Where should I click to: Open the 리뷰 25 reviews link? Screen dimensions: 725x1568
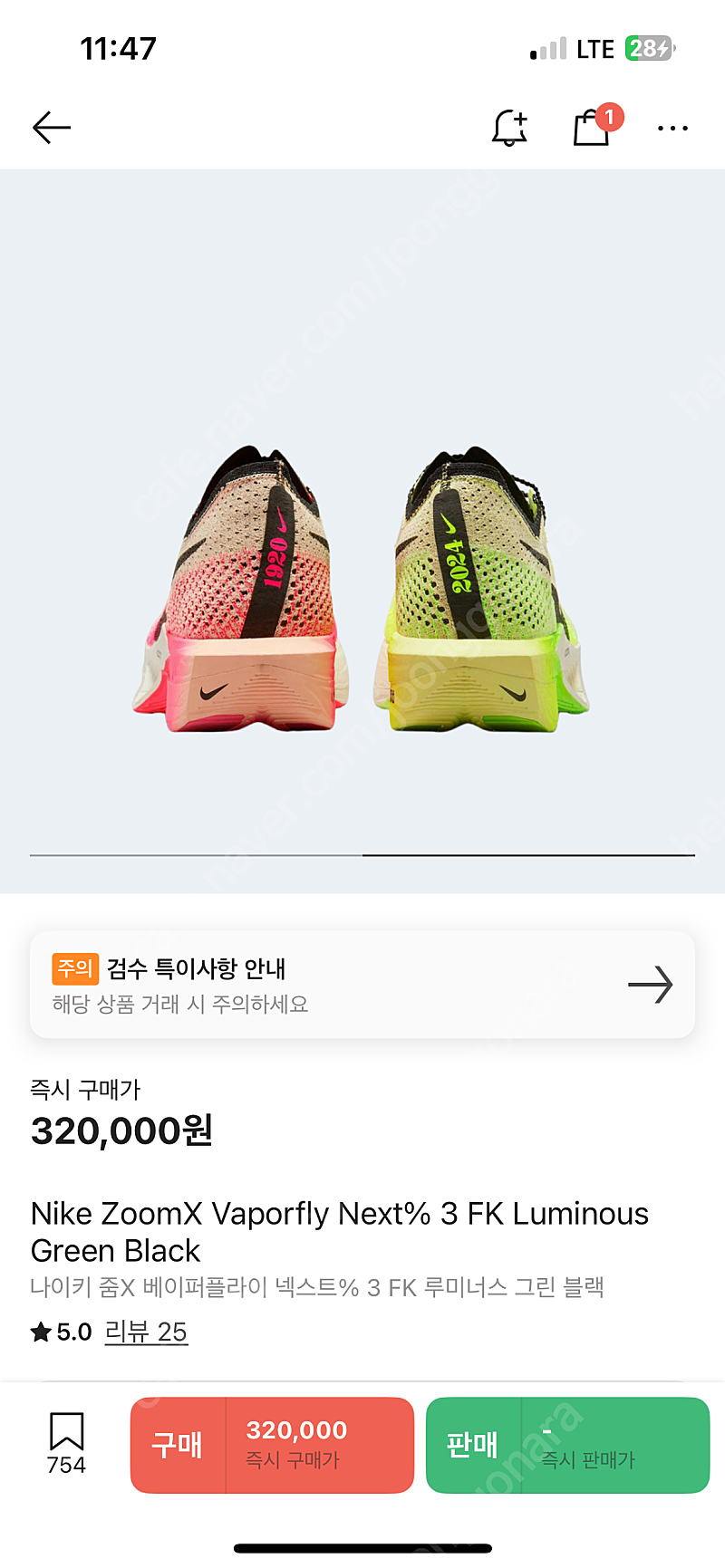[x=146, y=1332]
